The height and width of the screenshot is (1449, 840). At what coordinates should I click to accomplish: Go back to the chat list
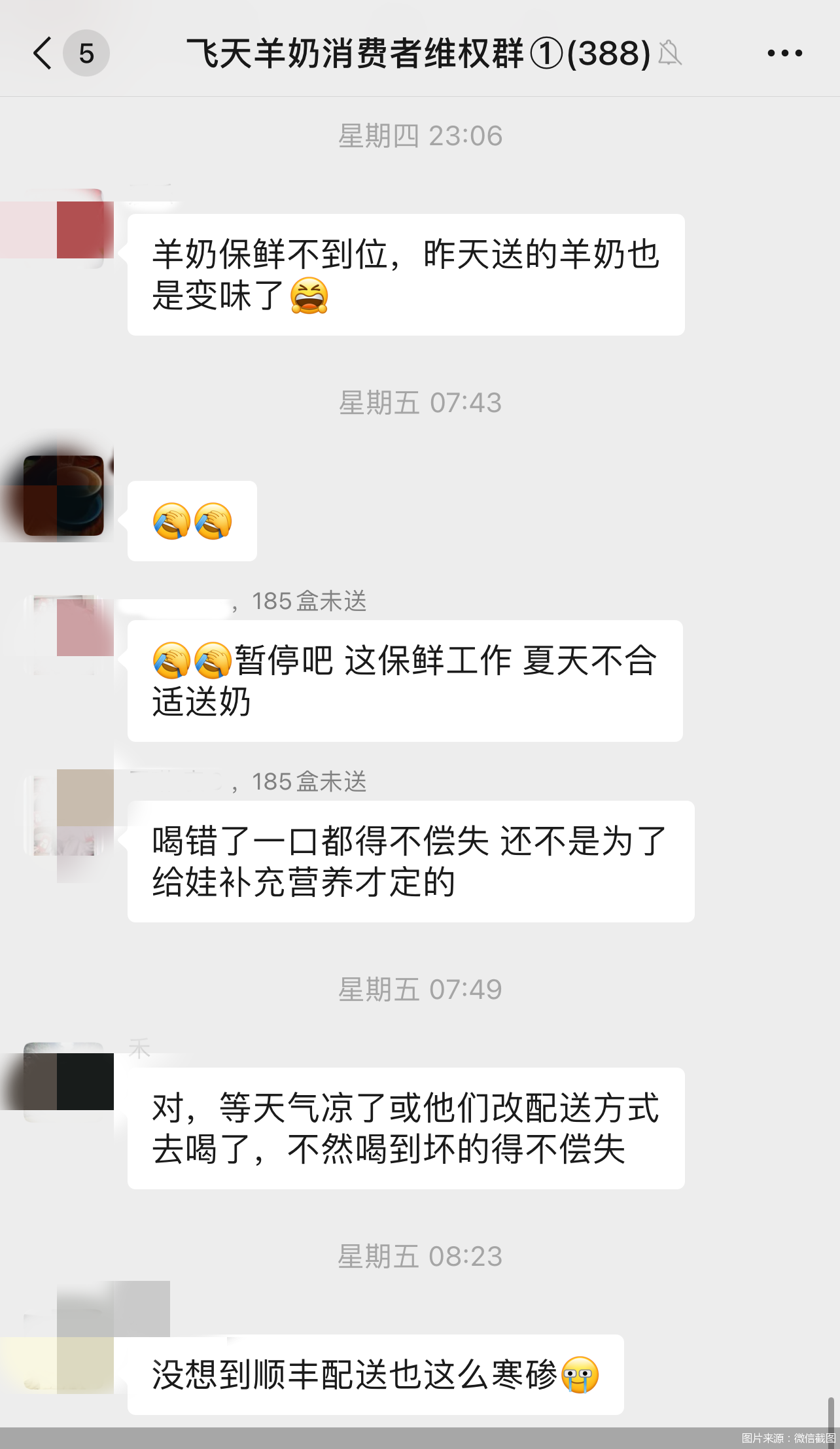click(x=43, y=54)
